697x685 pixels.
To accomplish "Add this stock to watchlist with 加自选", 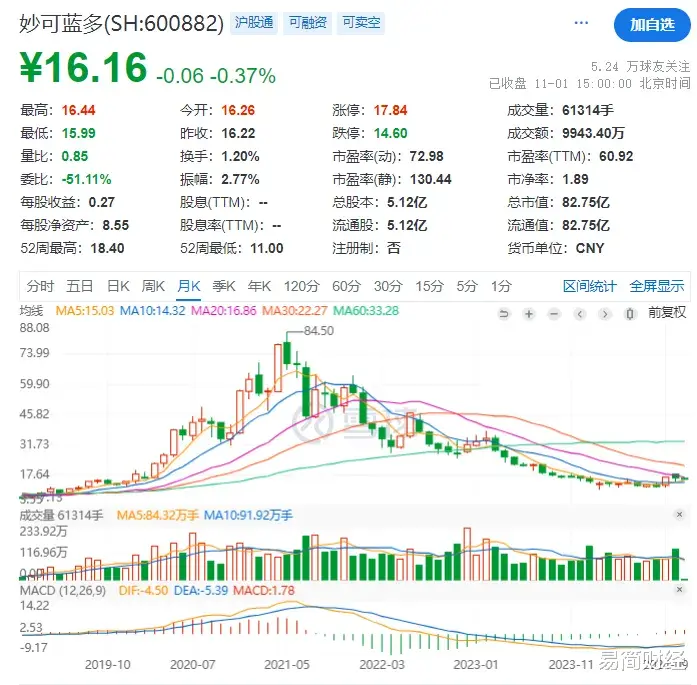I will (x=651, y=24).
